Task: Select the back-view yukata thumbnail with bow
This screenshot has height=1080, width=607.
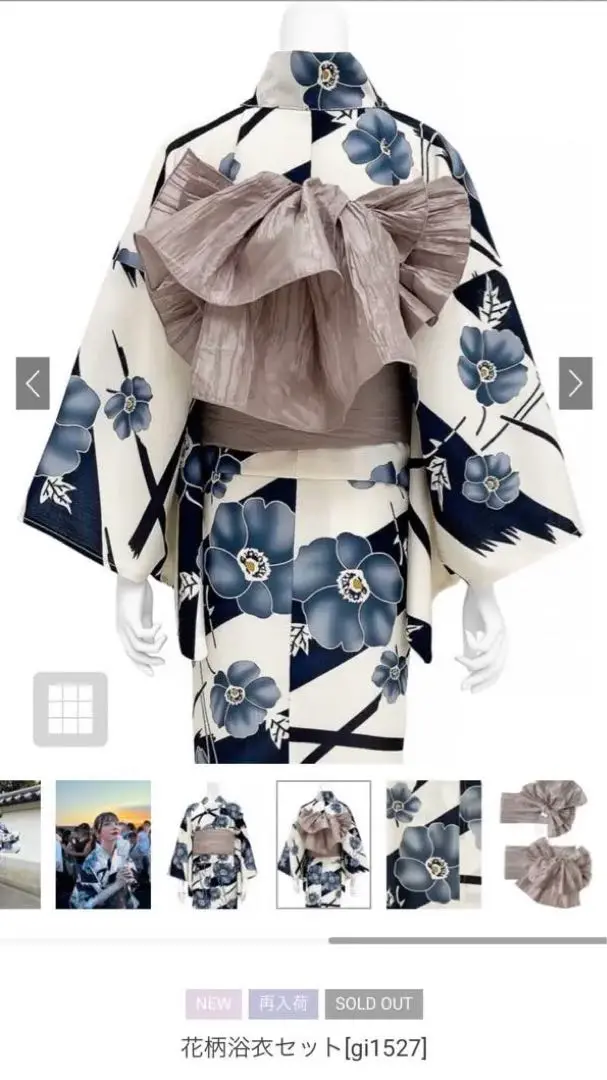Action: point(323,845)
